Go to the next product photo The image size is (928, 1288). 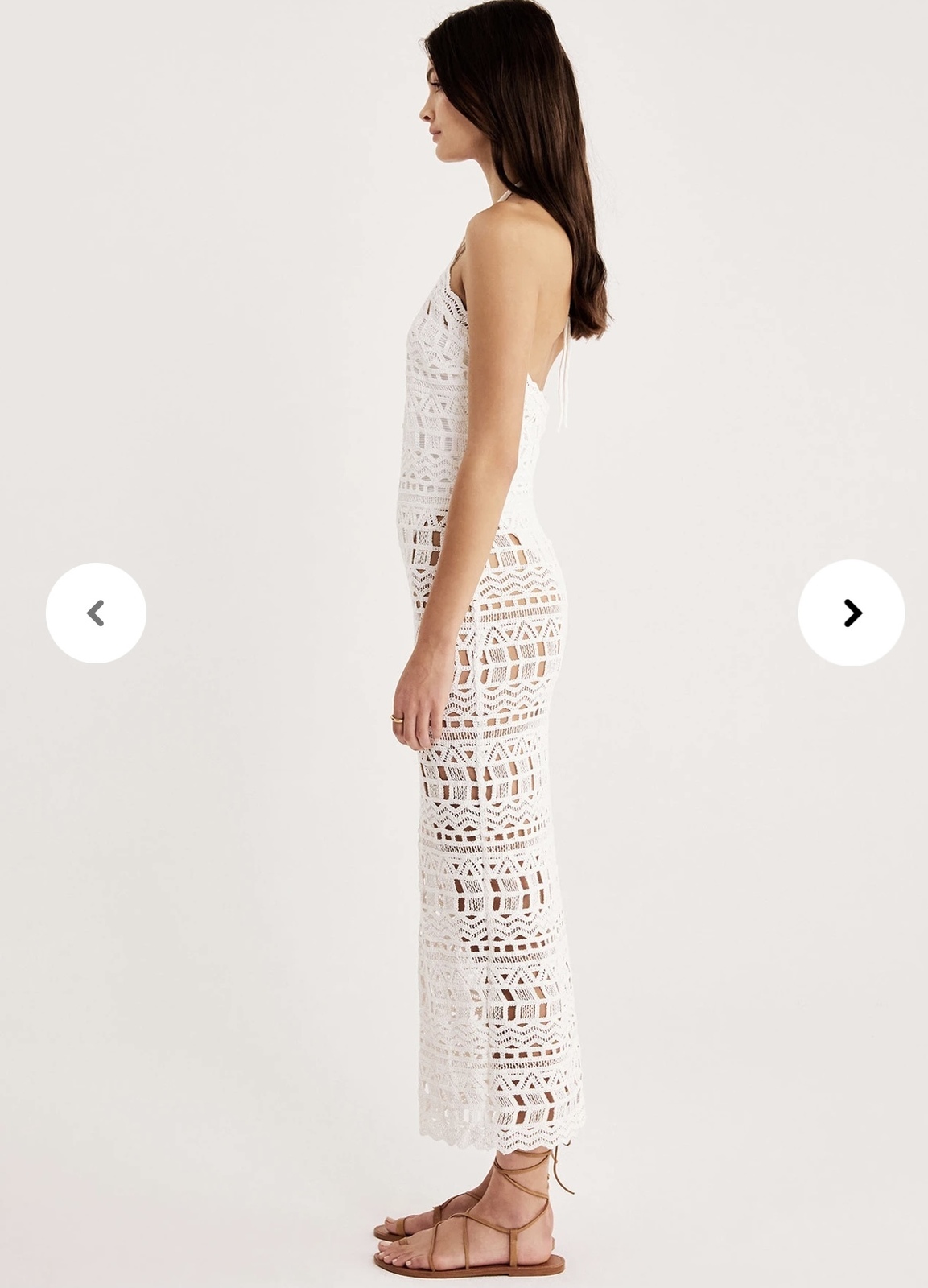[x=851, y=613]
